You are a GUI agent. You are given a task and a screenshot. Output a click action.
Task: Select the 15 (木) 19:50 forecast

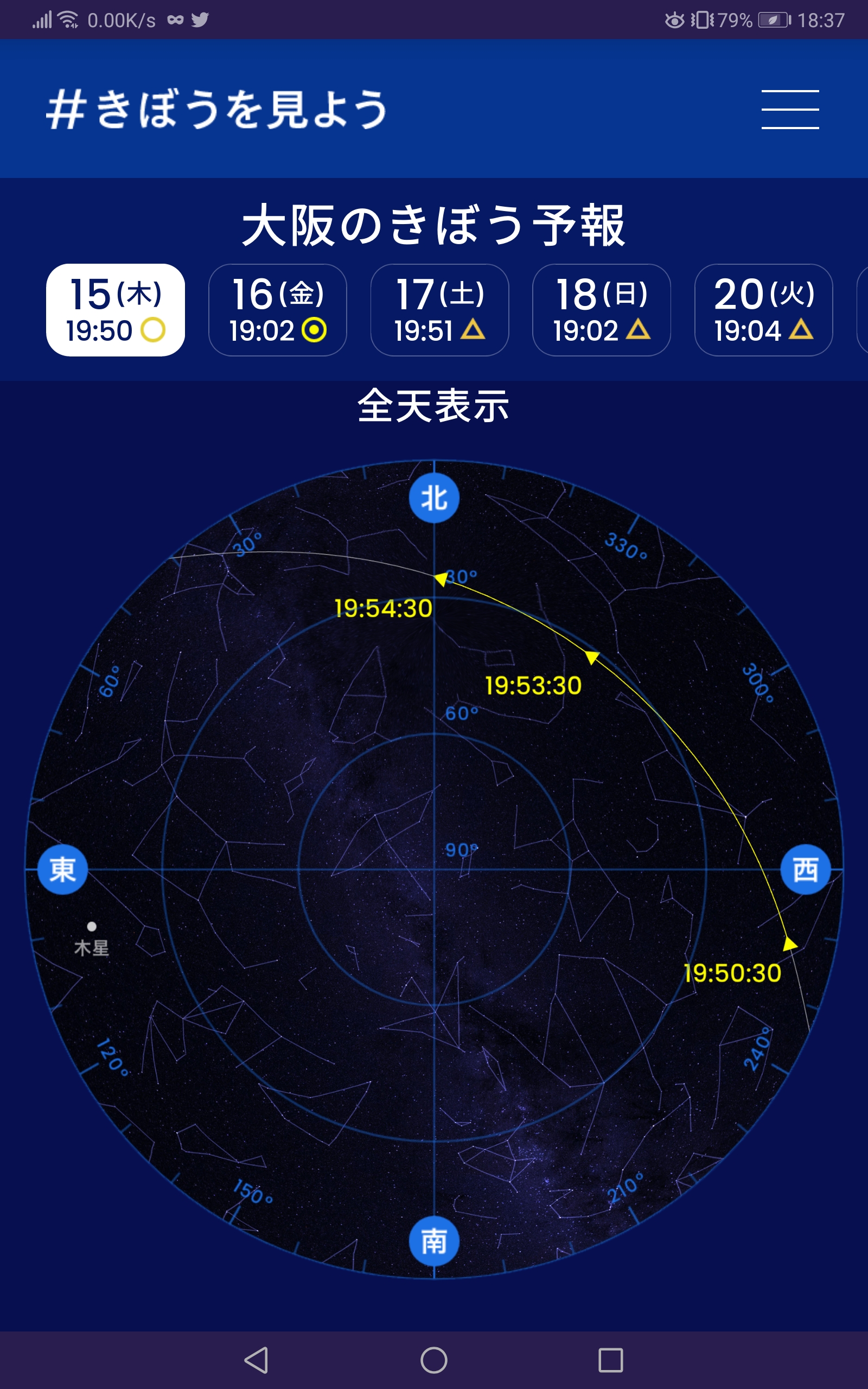pos(116,310)
